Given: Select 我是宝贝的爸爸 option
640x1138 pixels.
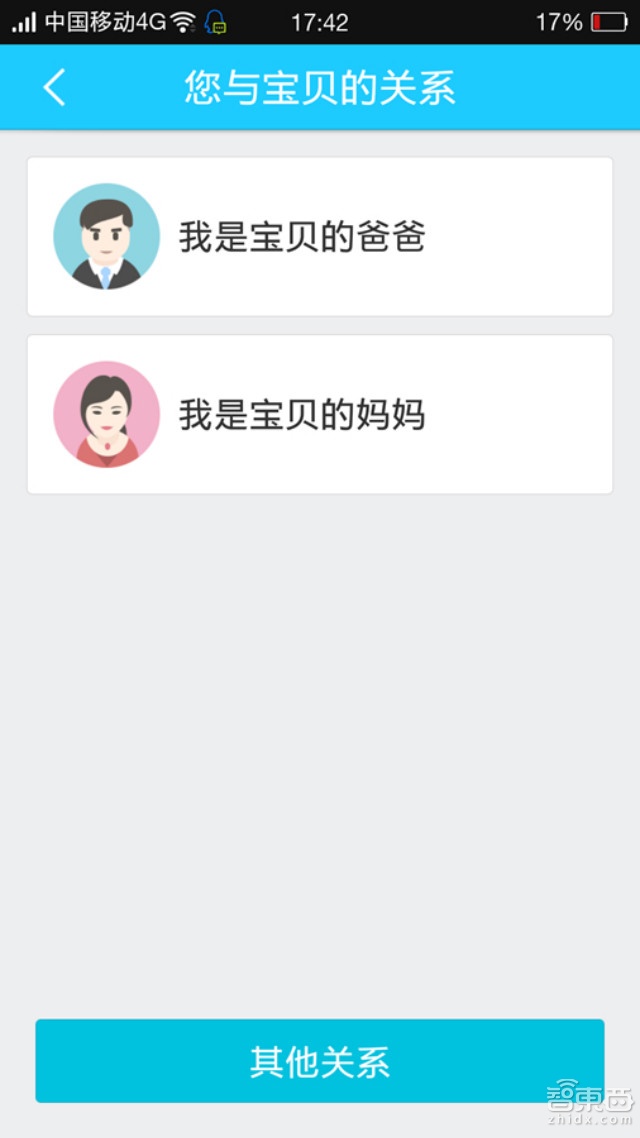Looking at the screenshot, I should point(319,237).
